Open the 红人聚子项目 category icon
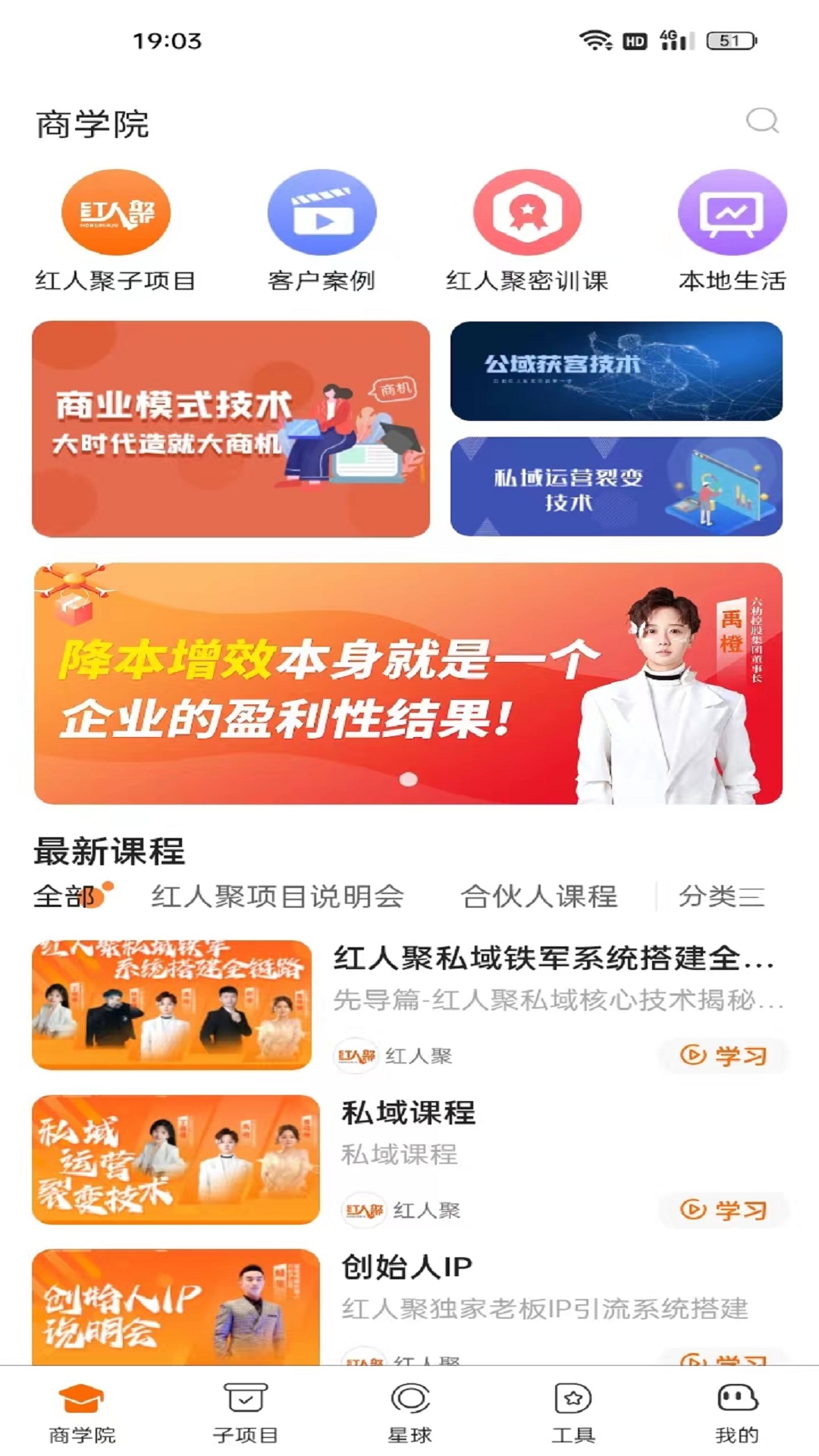 coord(115,215)
